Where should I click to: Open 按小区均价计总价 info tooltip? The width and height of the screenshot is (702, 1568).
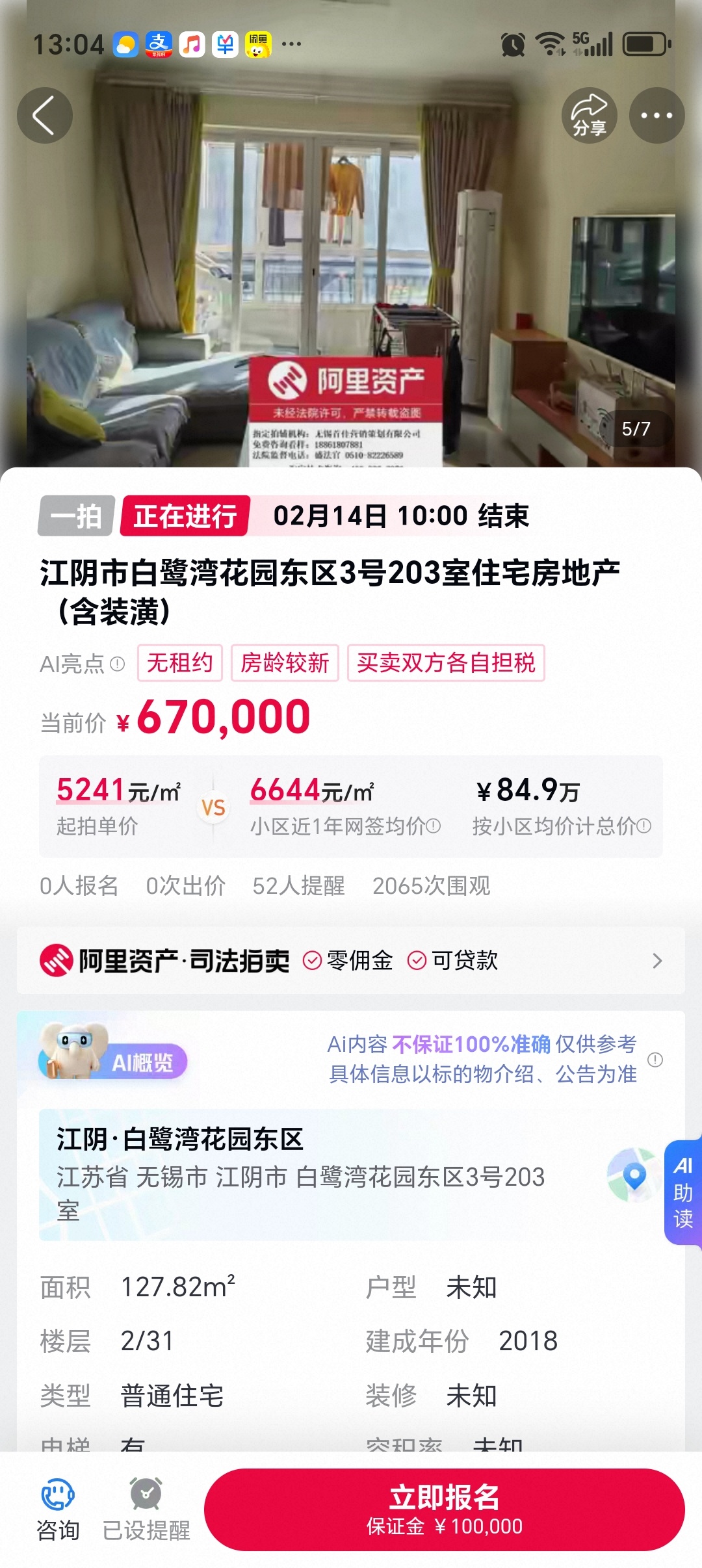644,826
